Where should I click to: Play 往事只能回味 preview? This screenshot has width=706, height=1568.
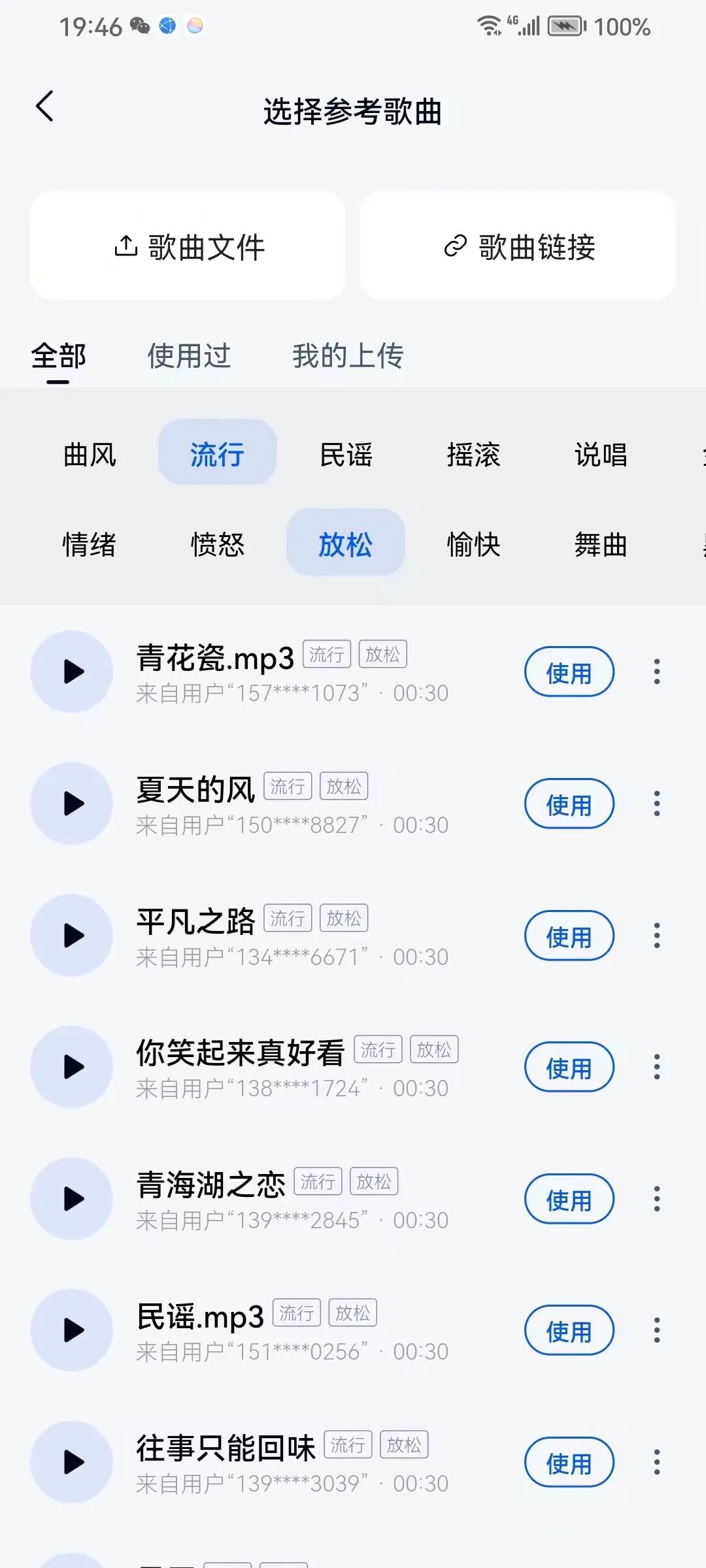(73, 1462)
